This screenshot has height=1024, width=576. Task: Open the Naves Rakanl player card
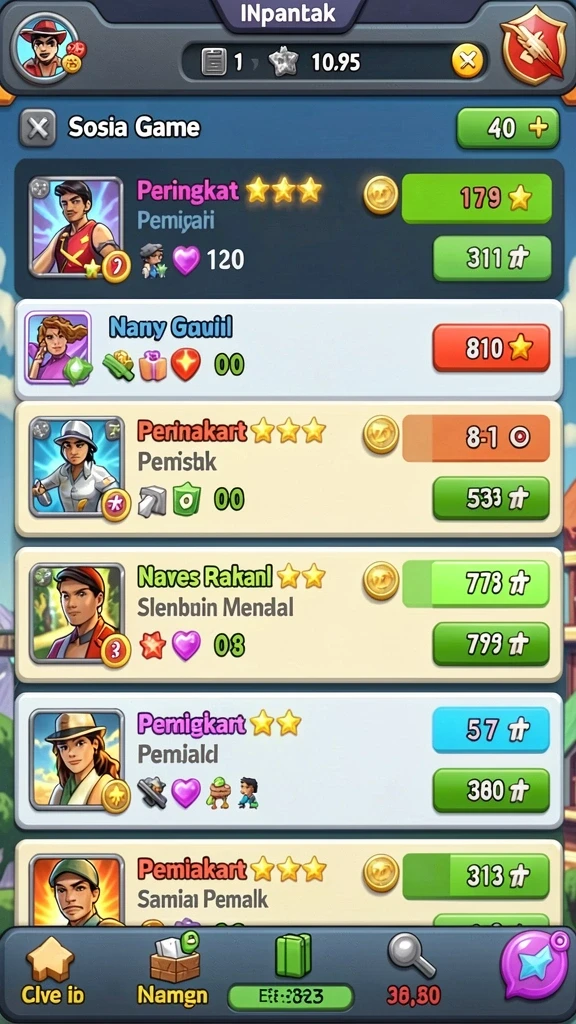288,615
